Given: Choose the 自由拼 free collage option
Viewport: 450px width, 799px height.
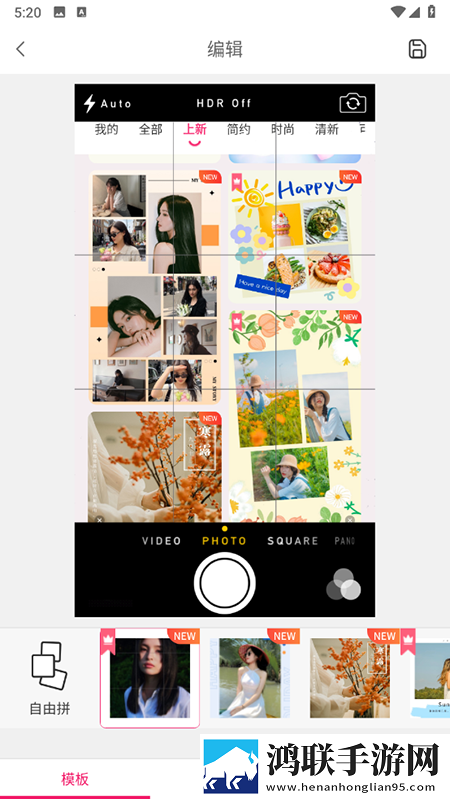Looking at the screenshot, I should (49, 678).
